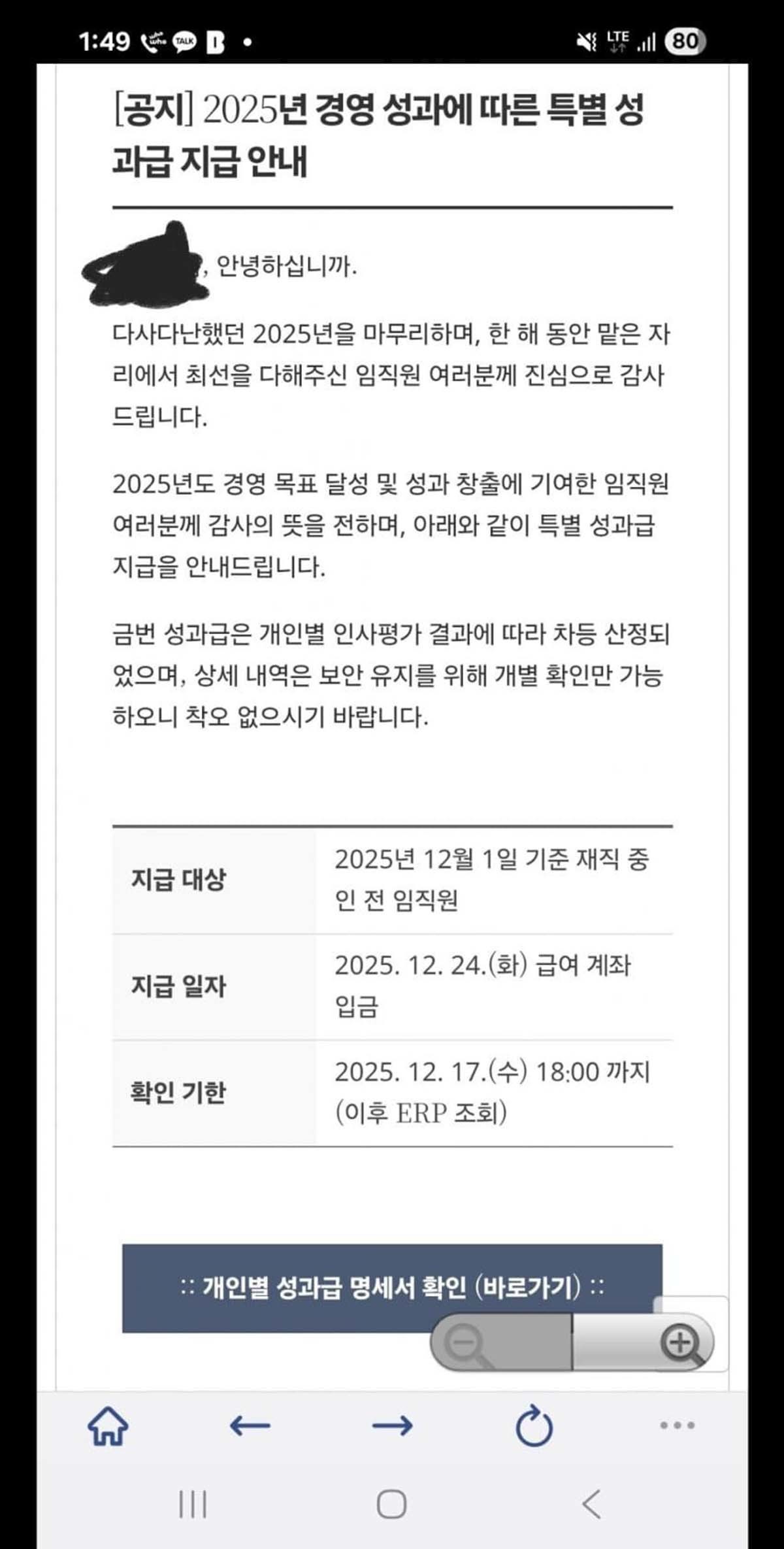The width and height of the screenshot is (784, 1549).
Task: Navigate forward with the right arrow
Action: pyautogui.click(x=392, y=1425)
